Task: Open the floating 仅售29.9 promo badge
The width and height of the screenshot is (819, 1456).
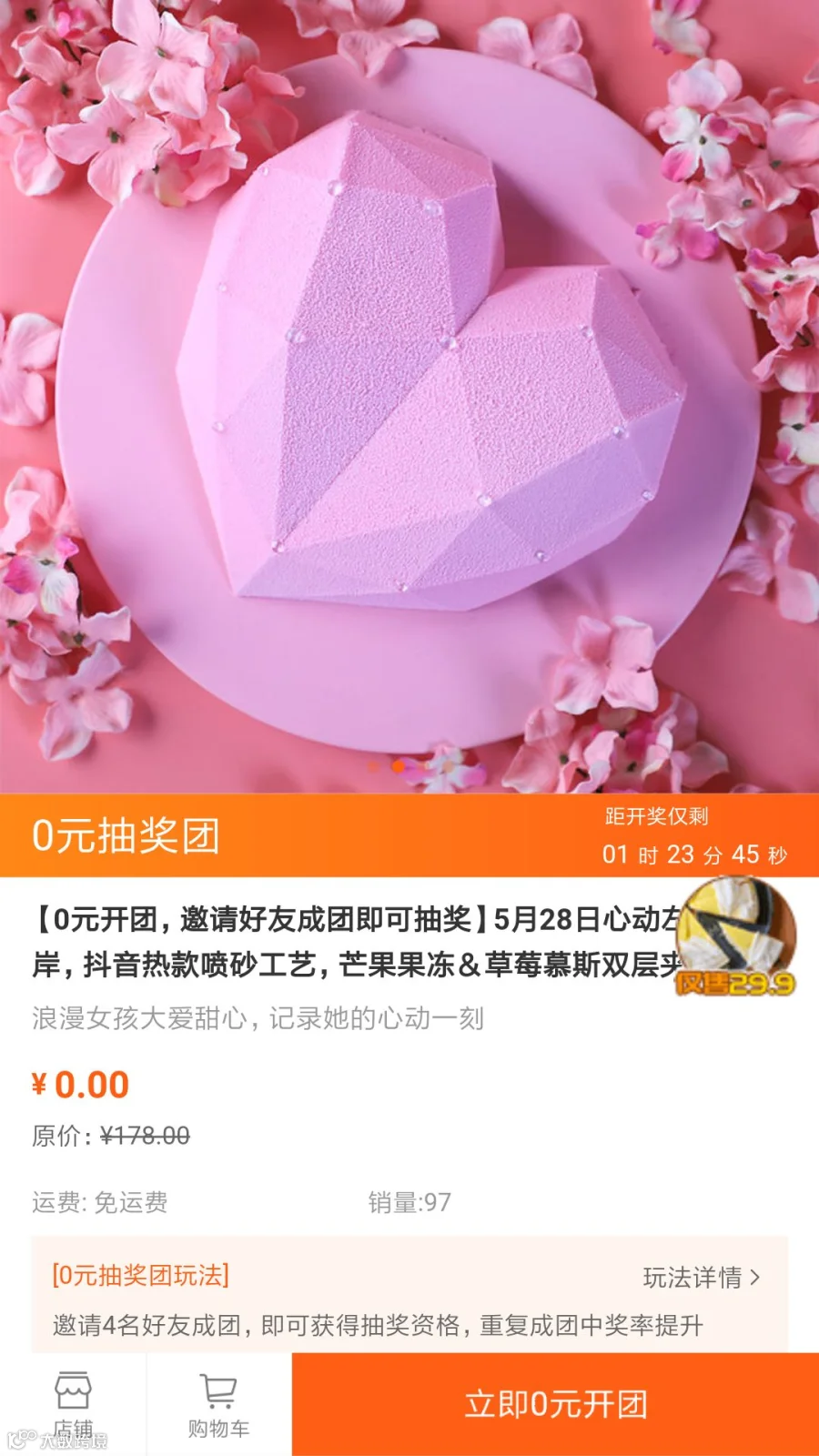Action: [737, 937]
